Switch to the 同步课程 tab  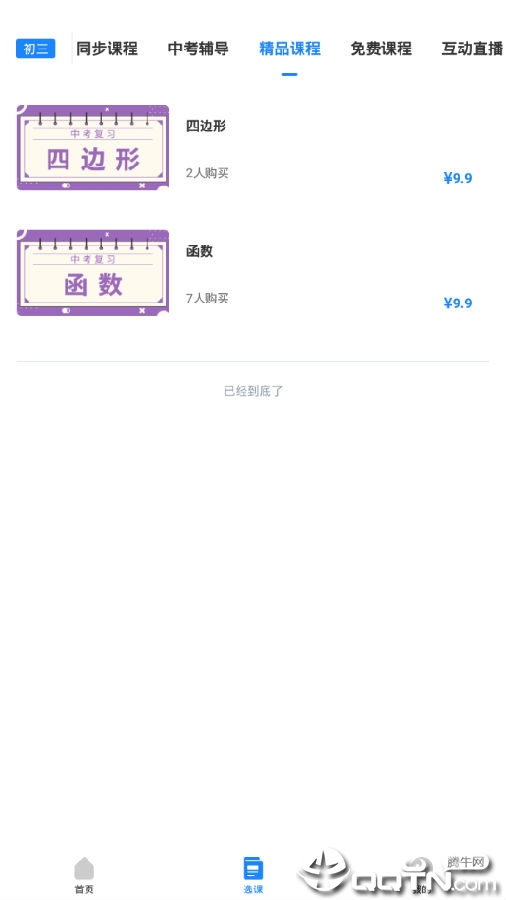point(107,49)
